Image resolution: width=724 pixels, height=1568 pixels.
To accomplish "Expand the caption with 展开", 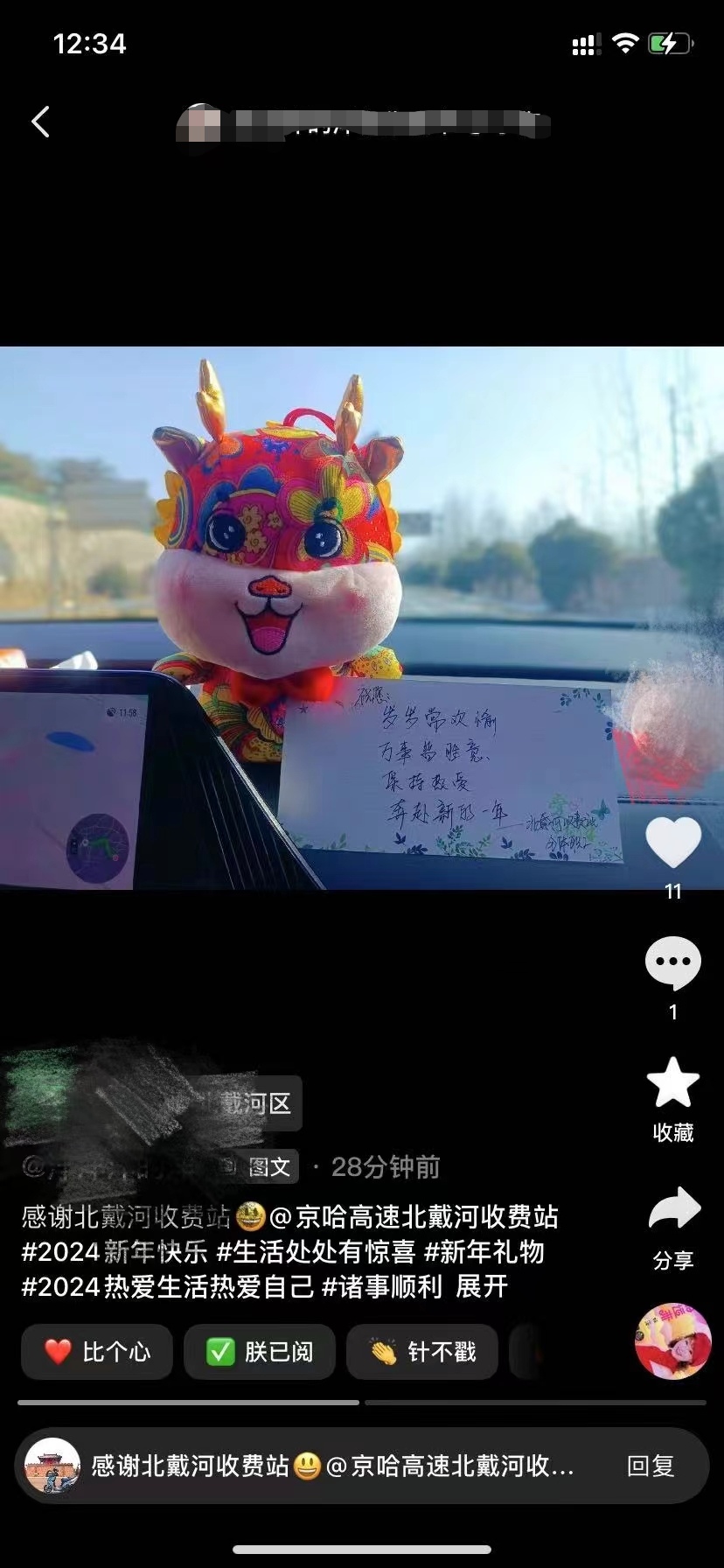I will click(482, 1286).
